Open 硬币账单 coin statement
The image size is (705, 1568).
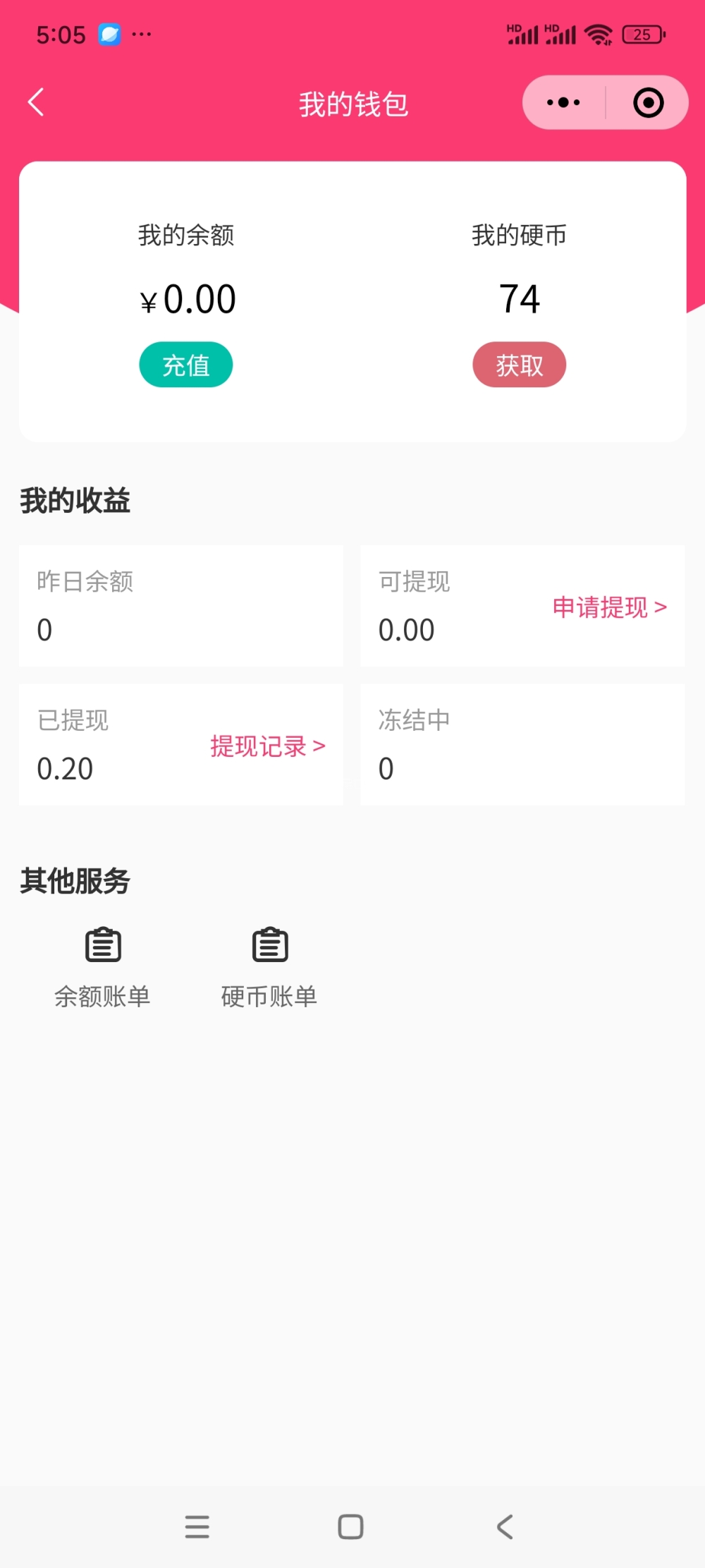coord(269,965)
